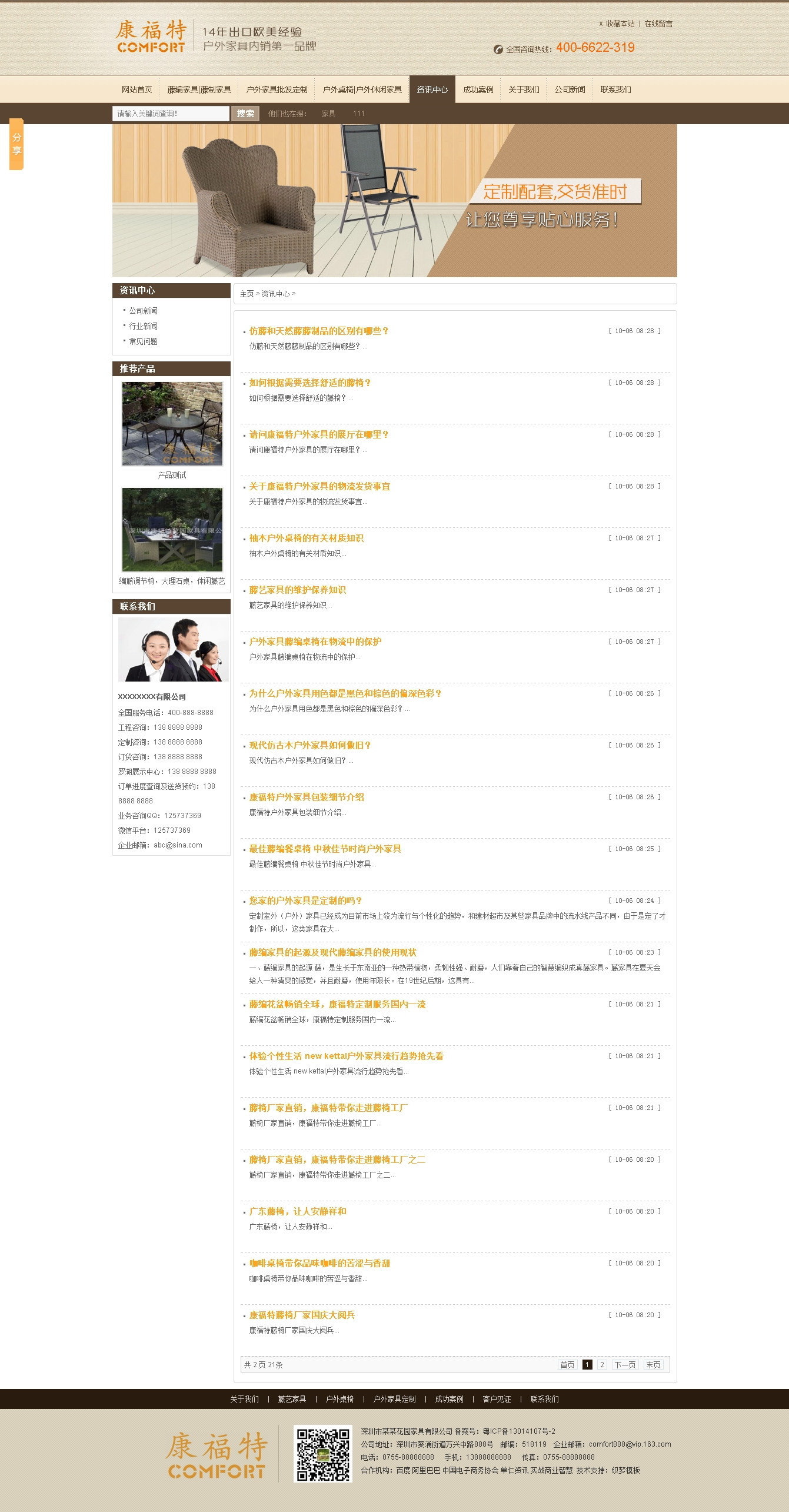Read article 藤艺家具的维护保养知识
Screen dimensions: 789x1512
[x=297, y=590]
